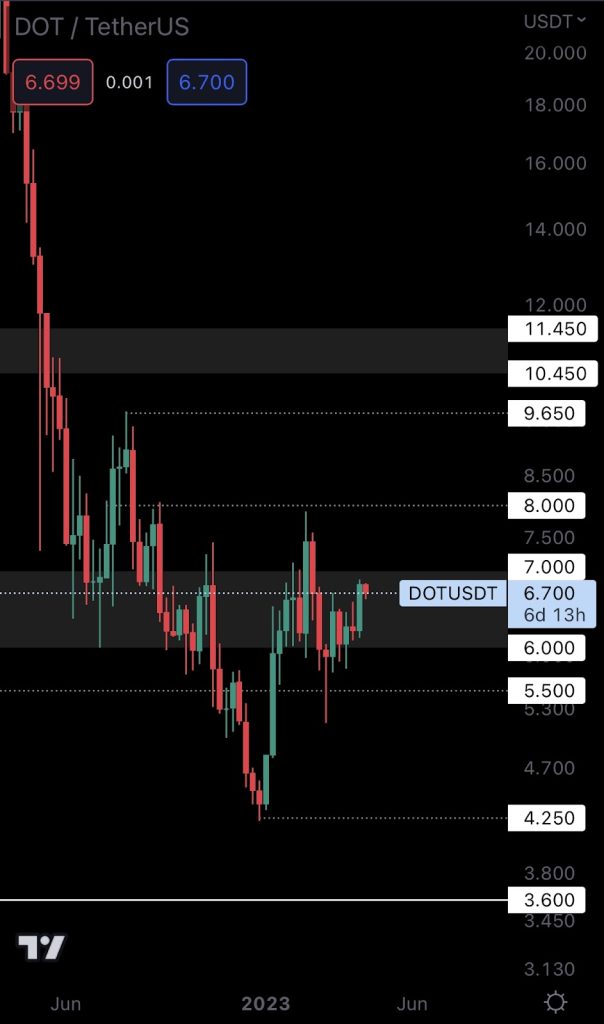Tap the red 6.699 sell price button
The width and height of the screenshot is (604, 1024).
click(52, 82)
